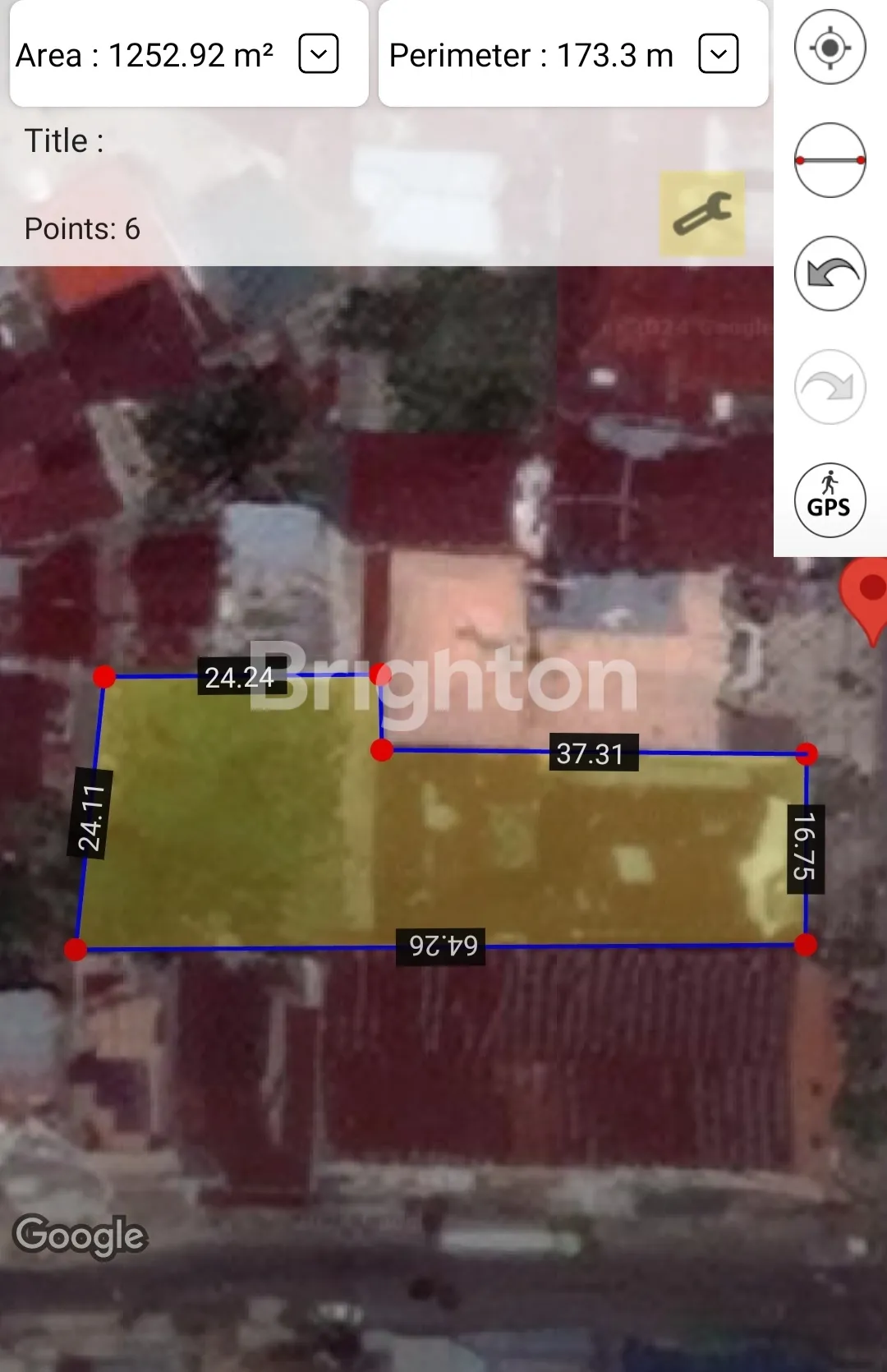Start GPS walking measurement
Viewport: 887px width, 1372px height.
pyautogui.click(x=830, y=500)
